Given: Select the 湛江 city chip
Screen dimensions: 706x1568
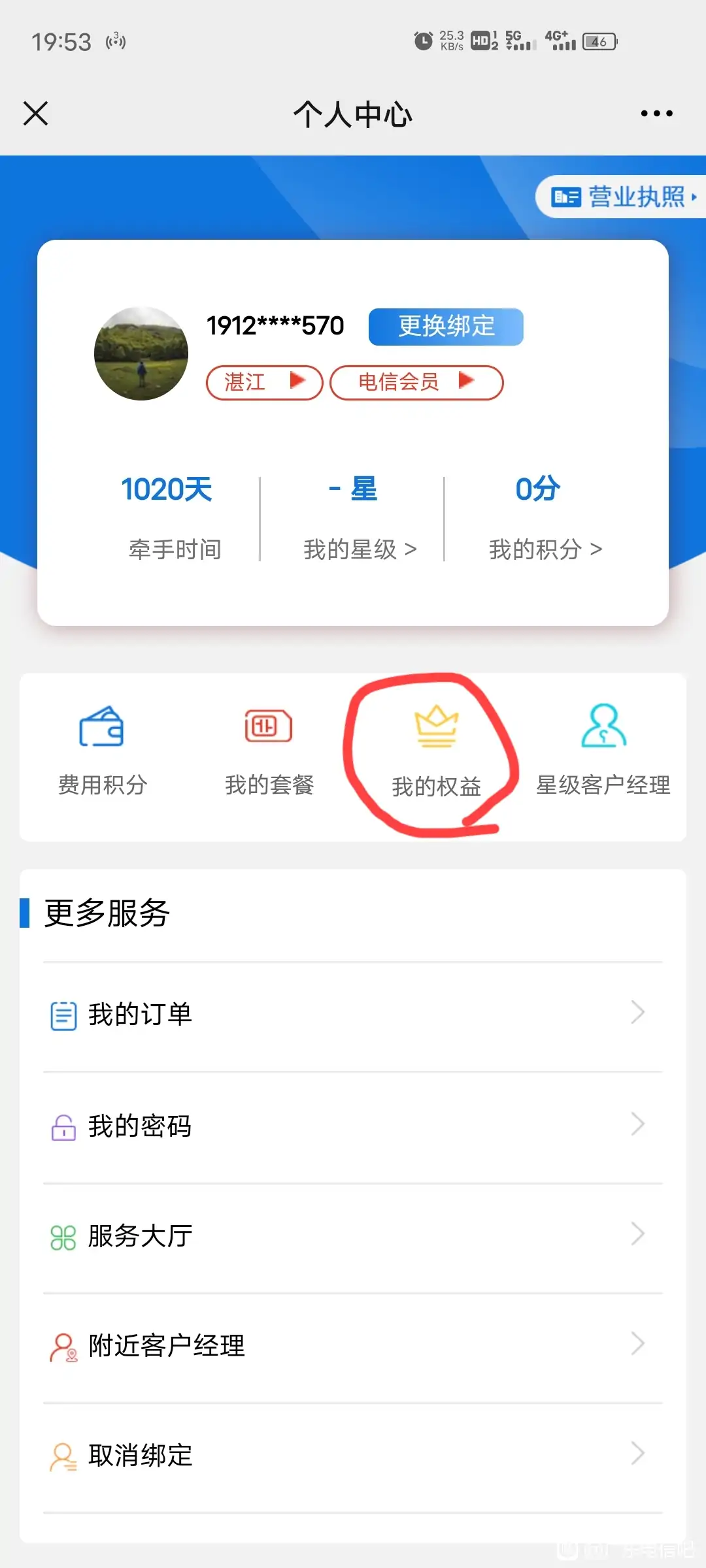Looking at the screenshot, I should pyautogui.click(x=264, y=382).
